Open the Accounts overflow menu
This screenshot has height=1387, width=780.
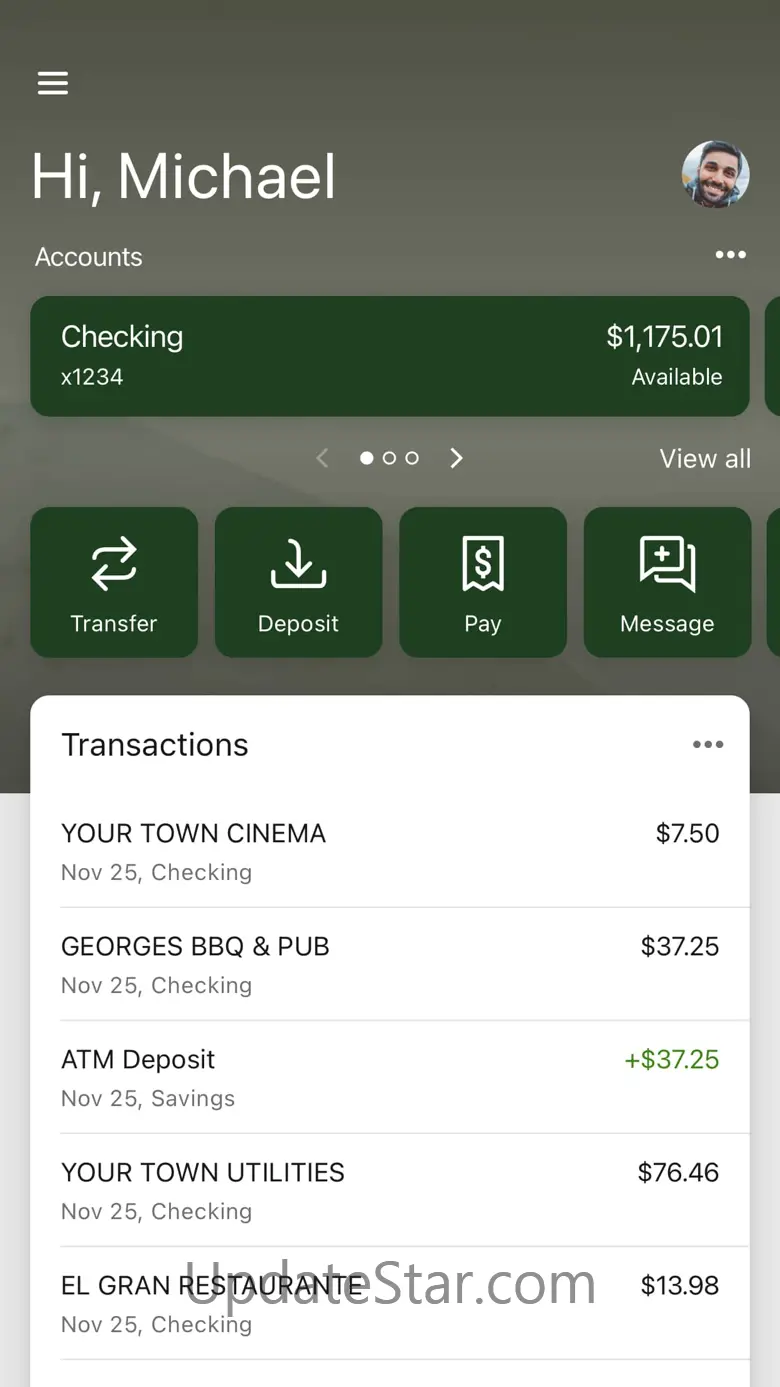(730, 255)
